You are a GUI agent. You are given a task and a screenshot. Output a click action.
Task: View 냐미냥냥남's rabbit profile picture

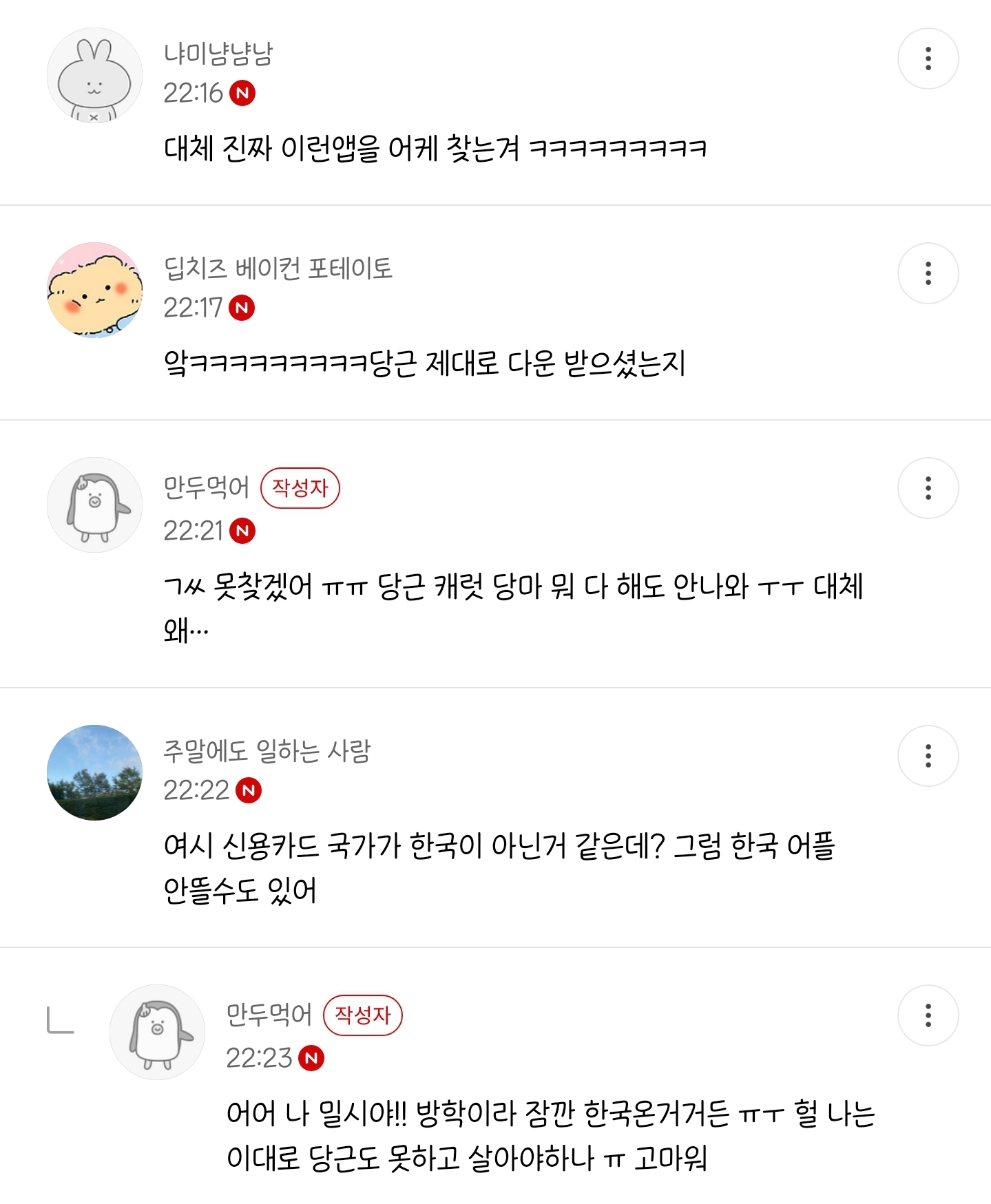tap(94, 76)
